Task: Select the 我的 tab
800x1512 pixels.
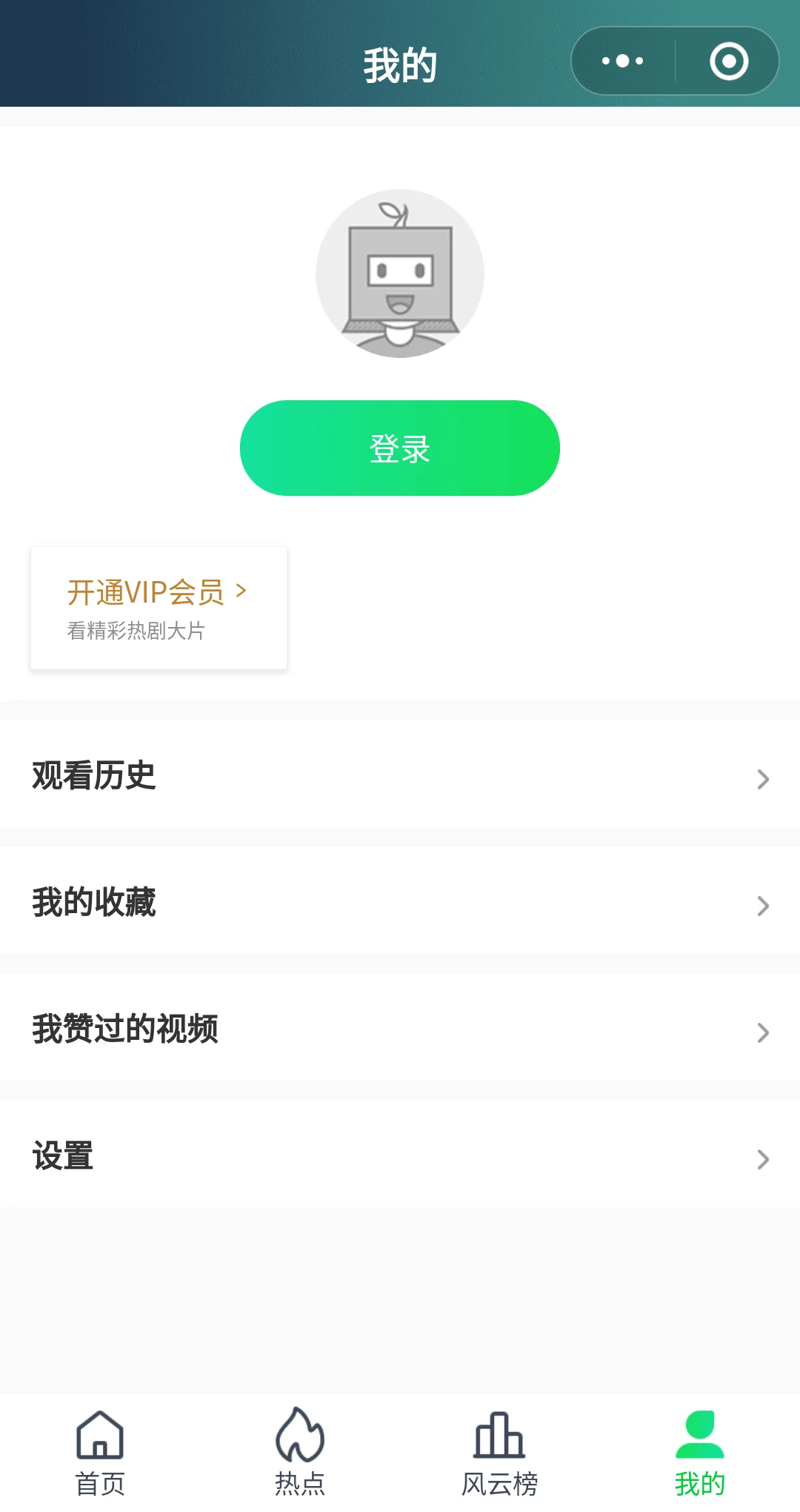Action: pos(700,1453)
